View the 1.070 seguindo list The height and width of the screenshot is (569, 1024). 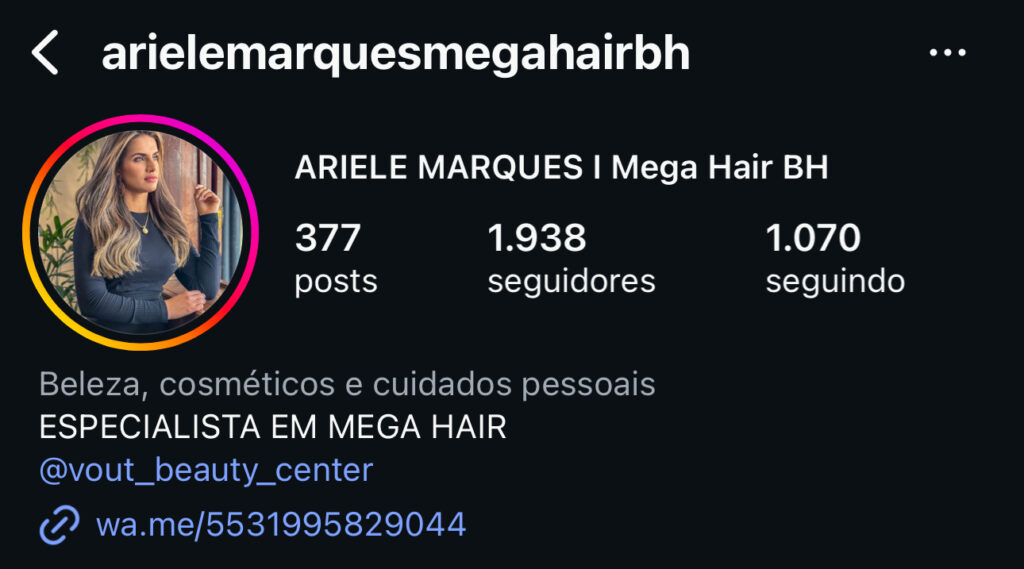pyautogui.click(x=834, y=258)
